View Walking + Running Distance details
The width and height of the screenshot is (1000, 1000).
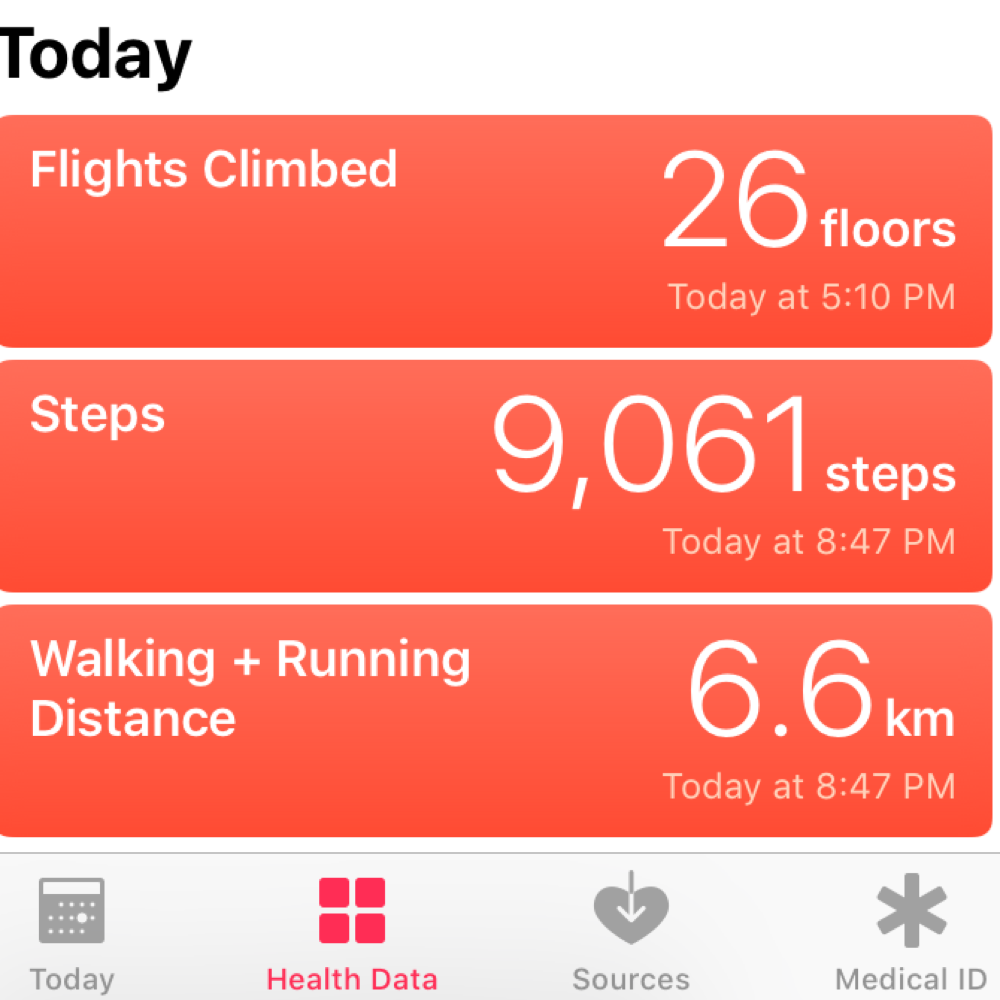495,720
